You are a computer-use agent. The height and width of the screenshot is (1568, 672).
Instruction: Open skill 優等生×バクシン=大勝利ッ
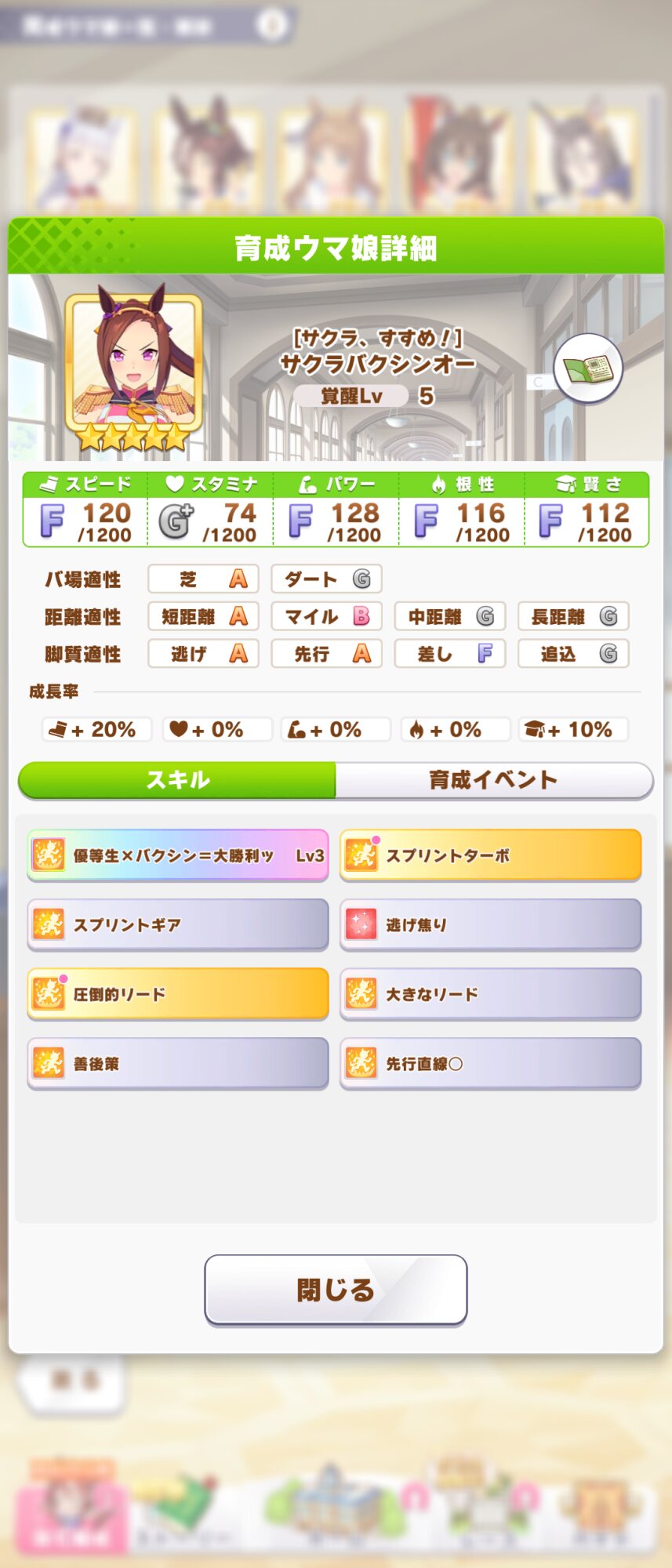tap(178, 855)
